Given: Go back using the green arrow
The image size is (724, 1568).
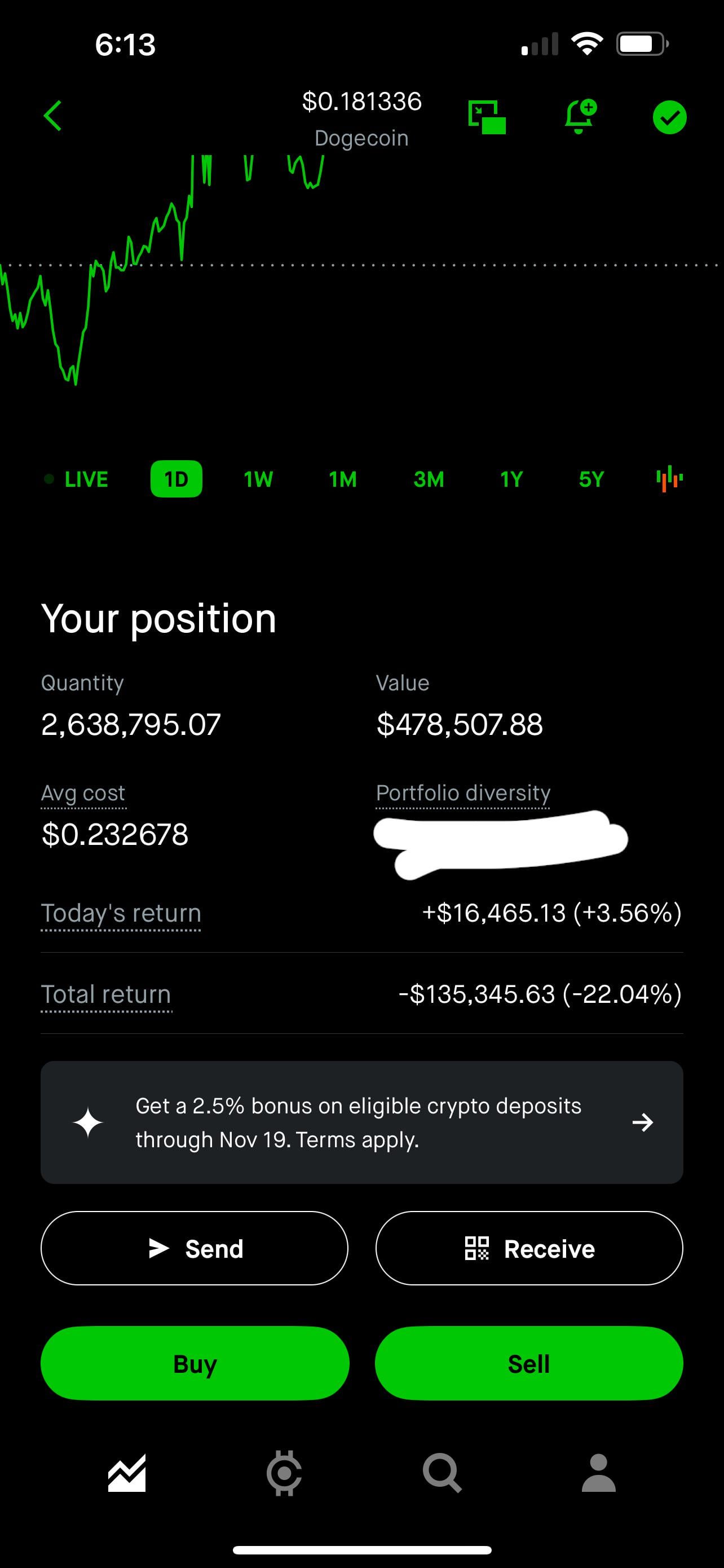Looking at the screenshot, I should [54, 116].
